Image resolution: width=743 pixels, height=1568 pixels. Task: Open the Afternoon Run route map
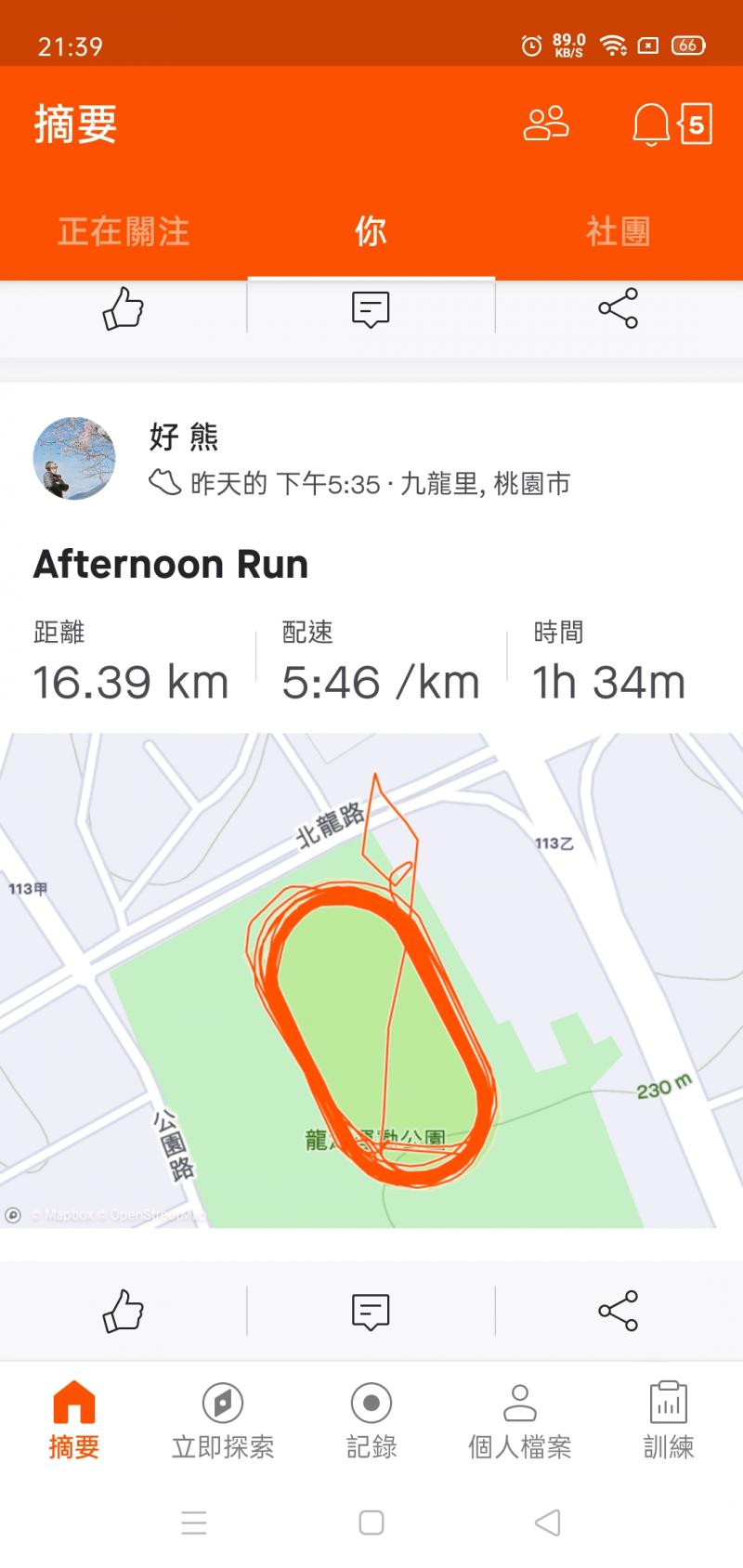point(371,980)
